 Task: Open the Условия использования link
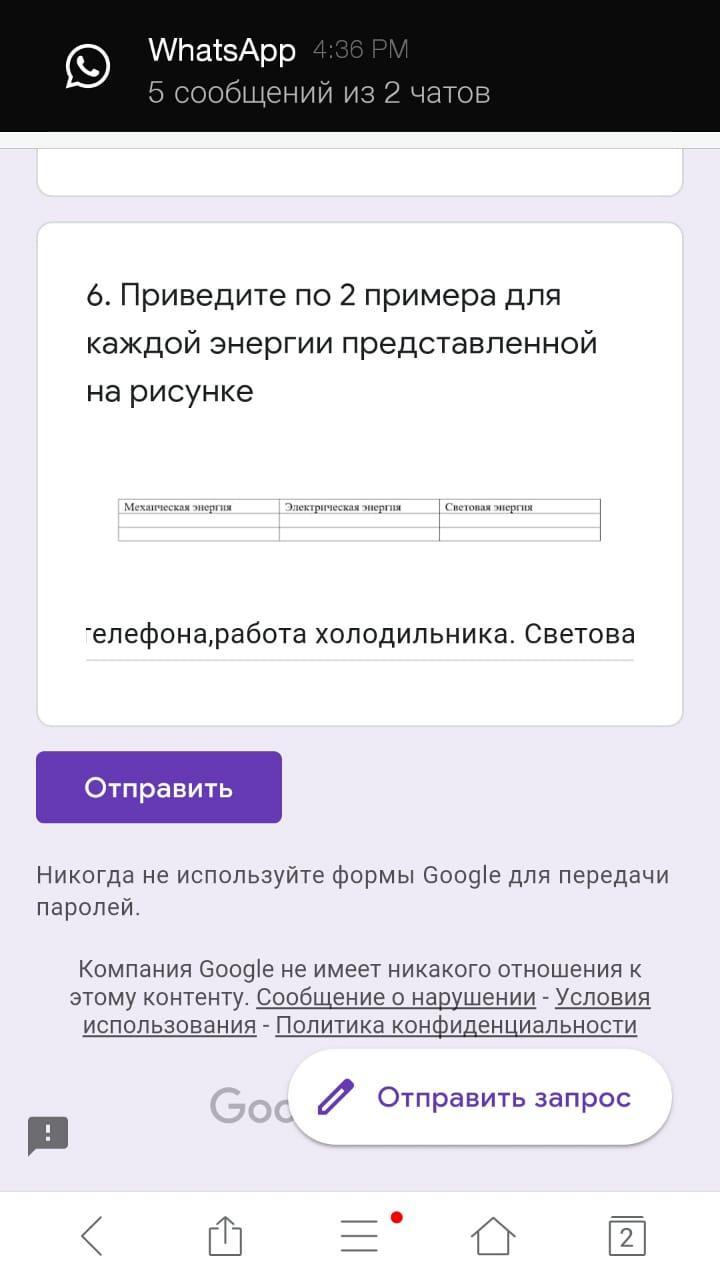point(366,1011)
